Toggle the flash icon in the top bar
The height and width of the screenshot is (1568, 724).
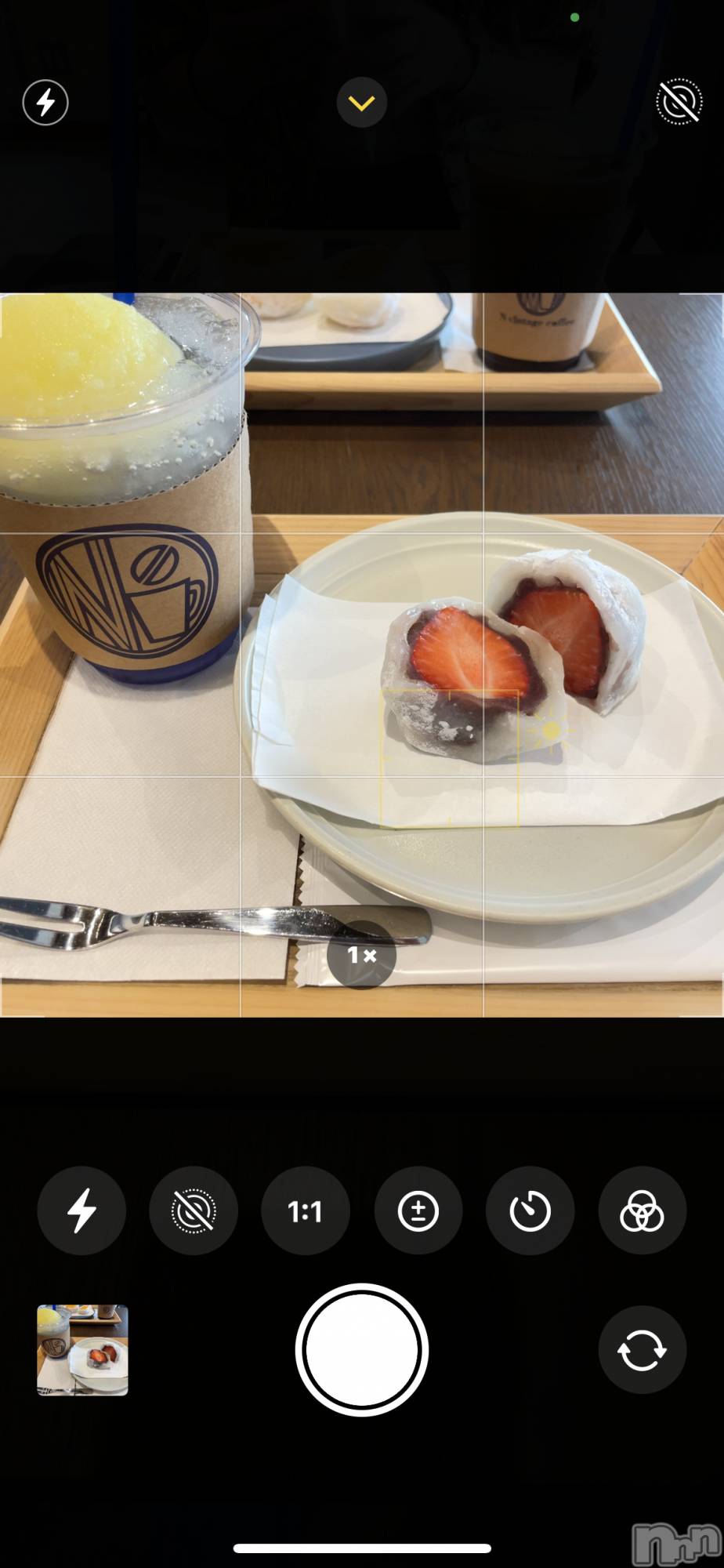point(45,103)
